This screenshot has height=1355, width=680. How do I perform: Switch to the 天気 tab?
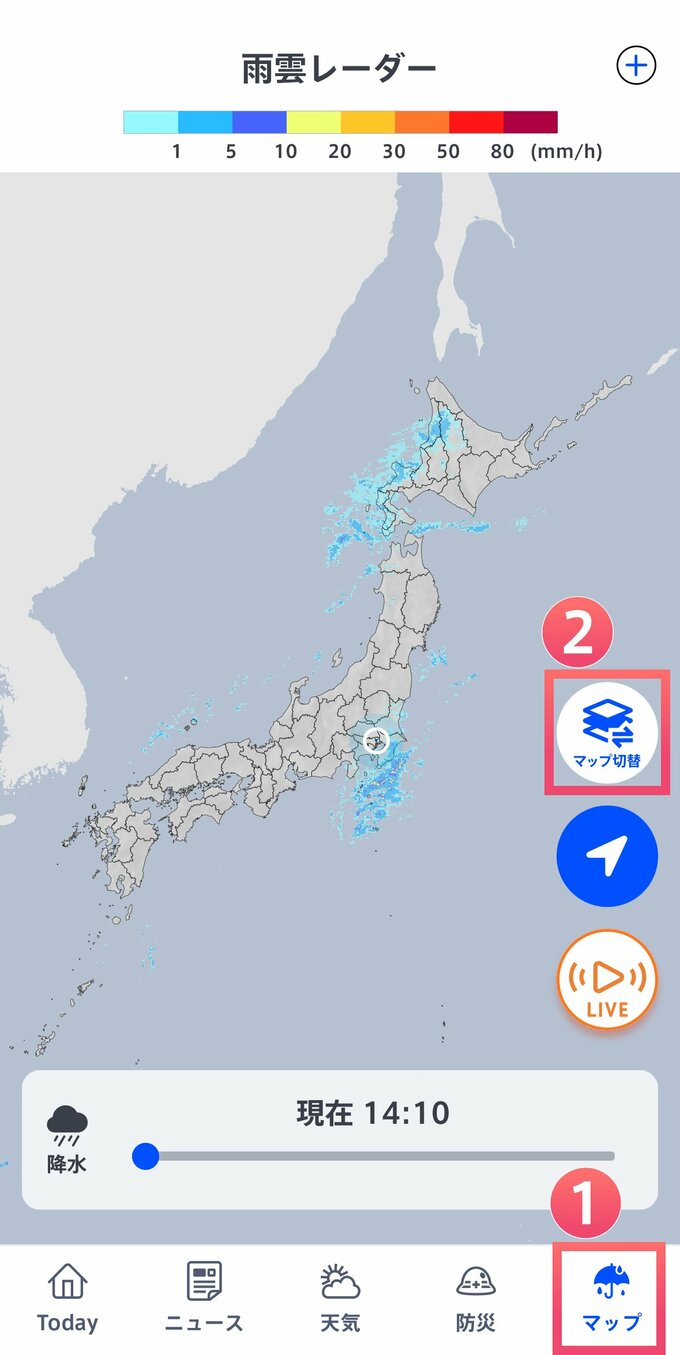340,1298
